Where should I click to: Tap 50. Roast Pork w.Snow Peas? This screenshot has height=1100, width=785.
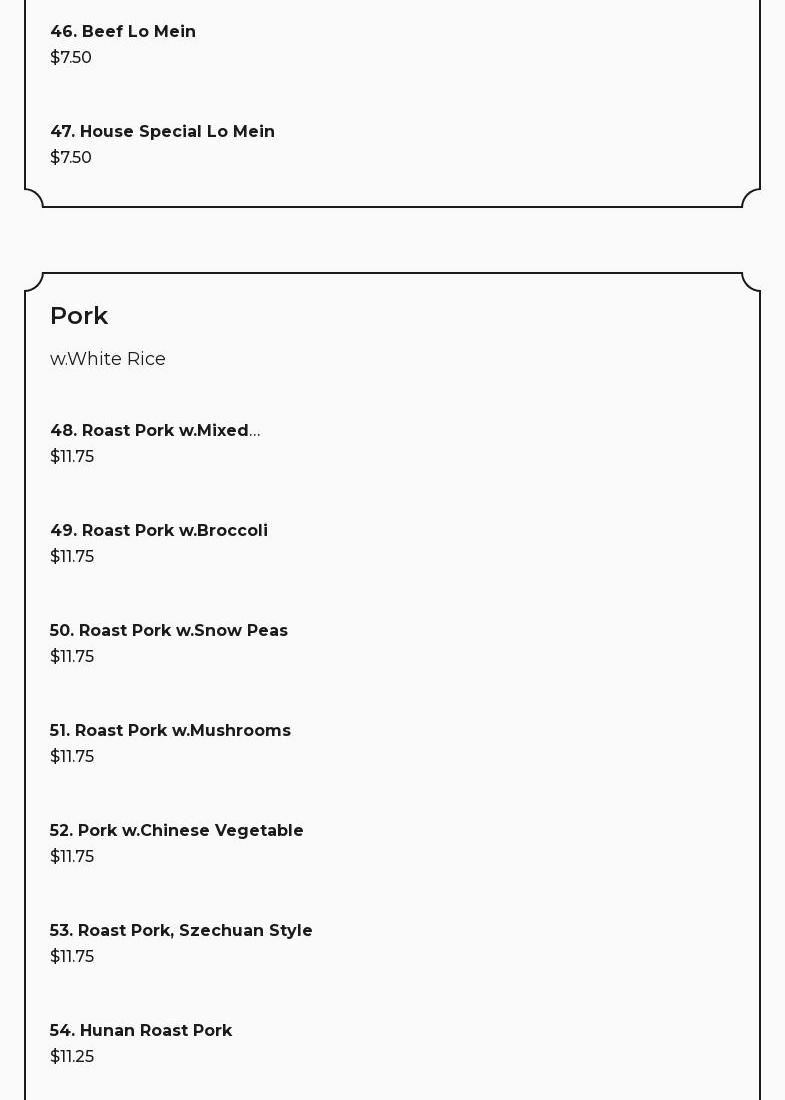(x=169, y=631)
